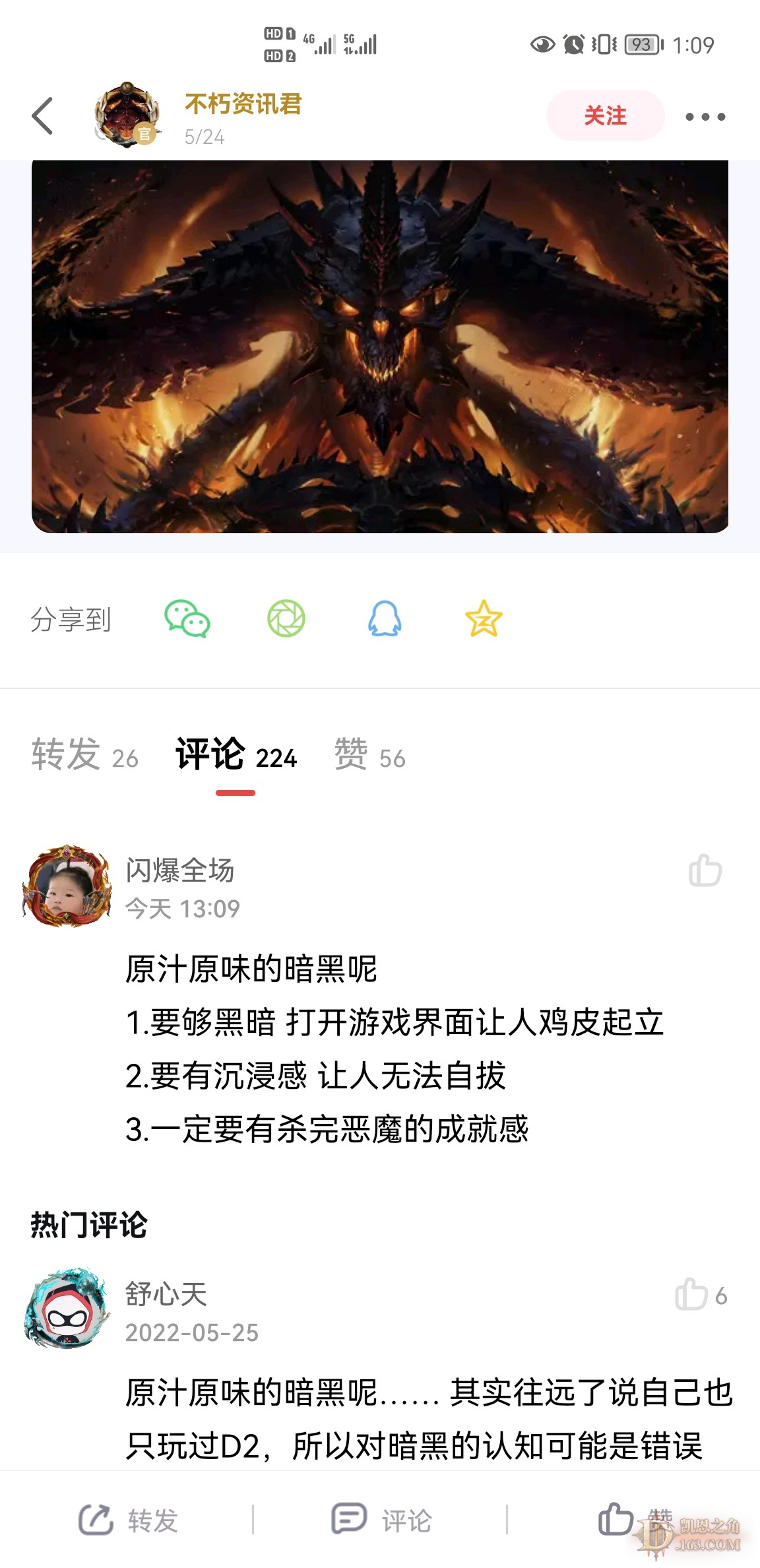Image resolution: width=760 pixels, height=1568 pixels.
Task: Share to WeChat Moments
Action: [286, 619]
